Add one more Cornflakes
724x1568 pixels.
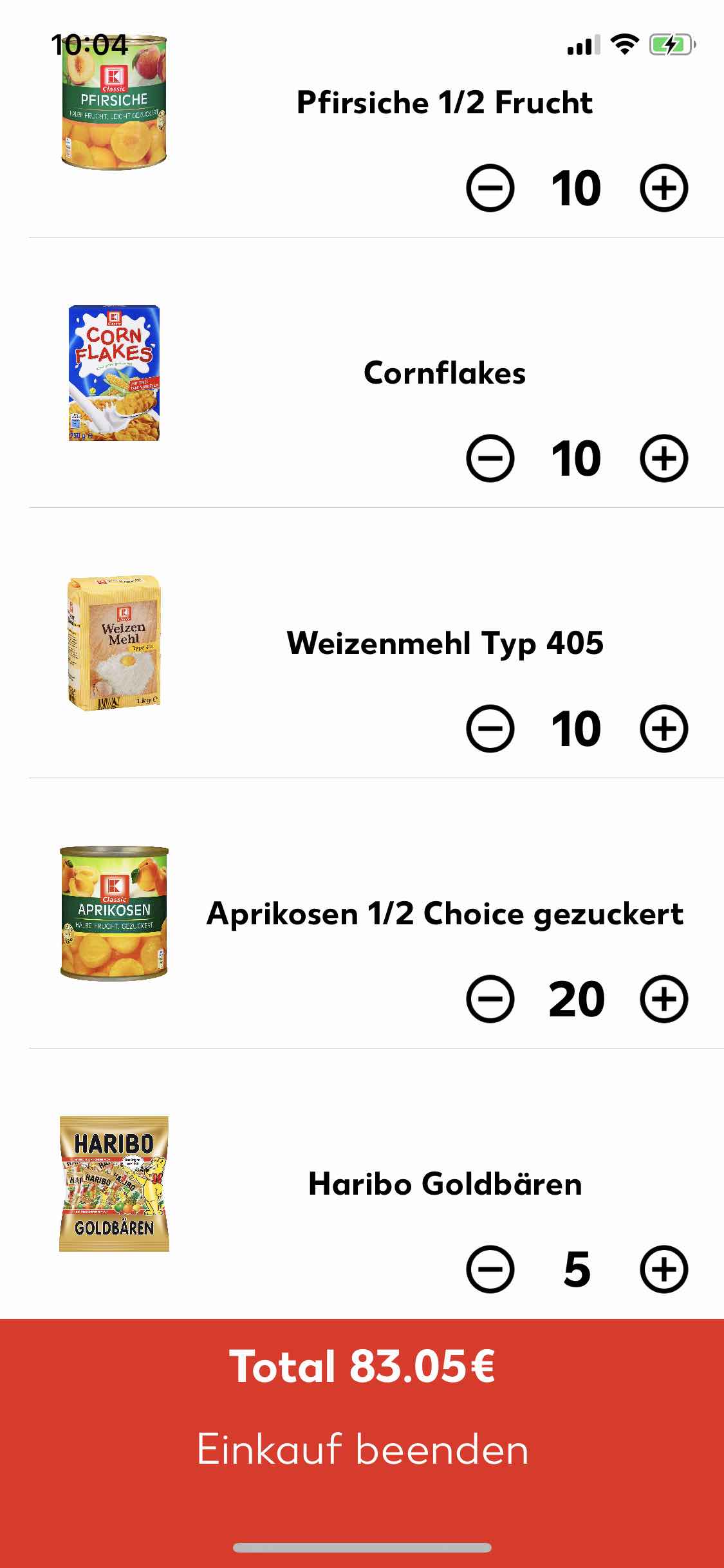pyautogui.click(x=664, y=458)
